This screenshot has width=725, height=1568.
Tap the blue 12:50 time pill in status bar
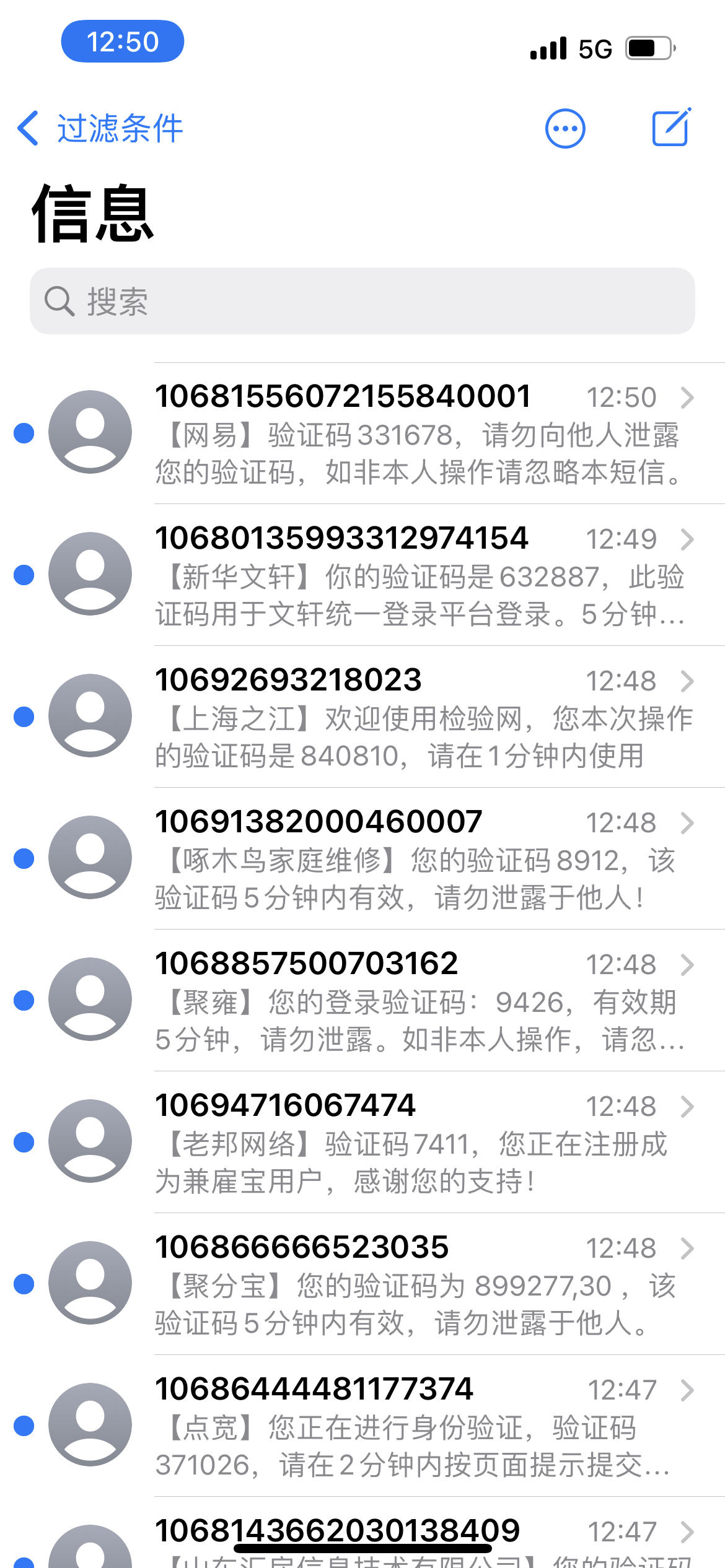click(123, 41)
